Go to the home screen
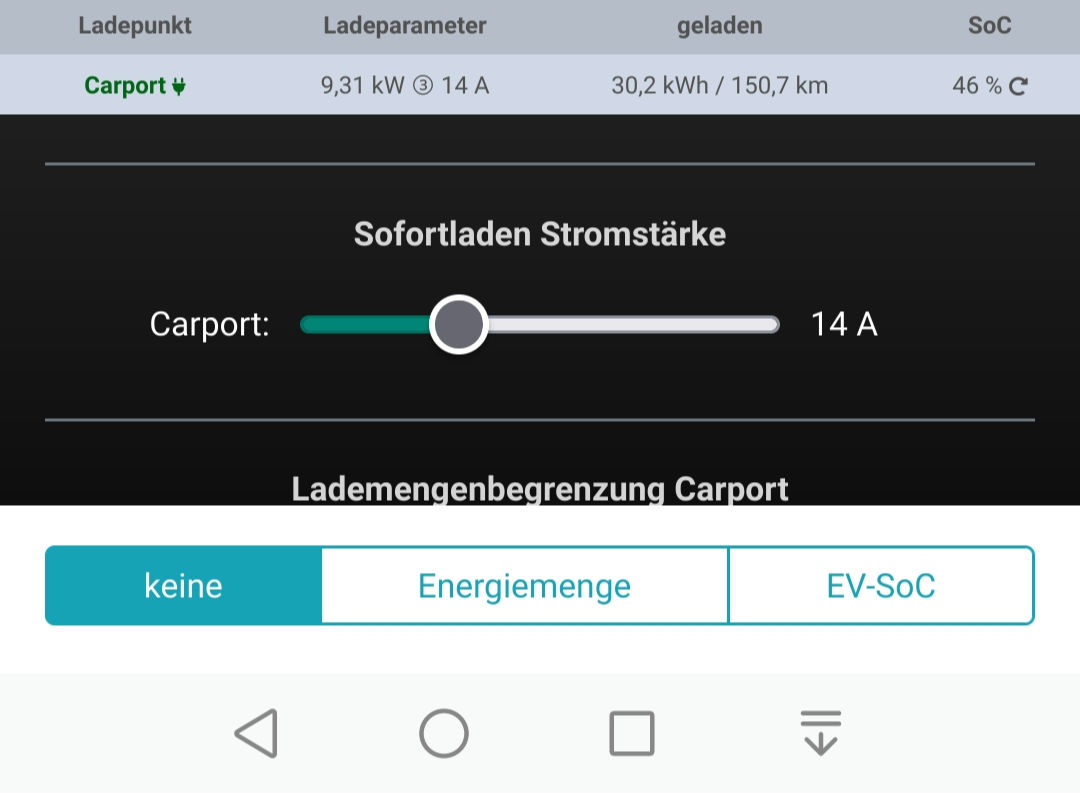This screenshot has width=1080, height=793. pos(444,733)
